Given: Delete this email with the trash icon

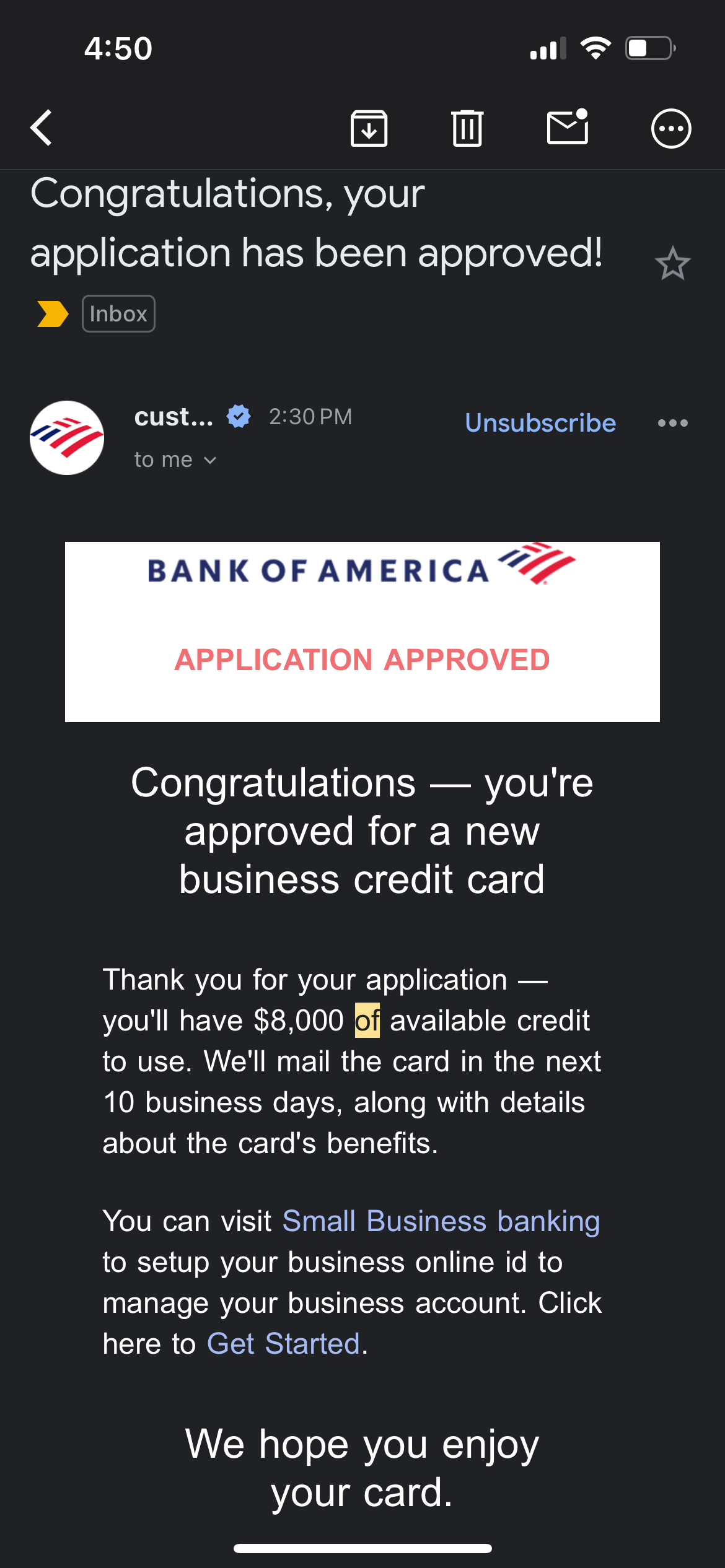Looking at the screenshot, I should 467,128.
